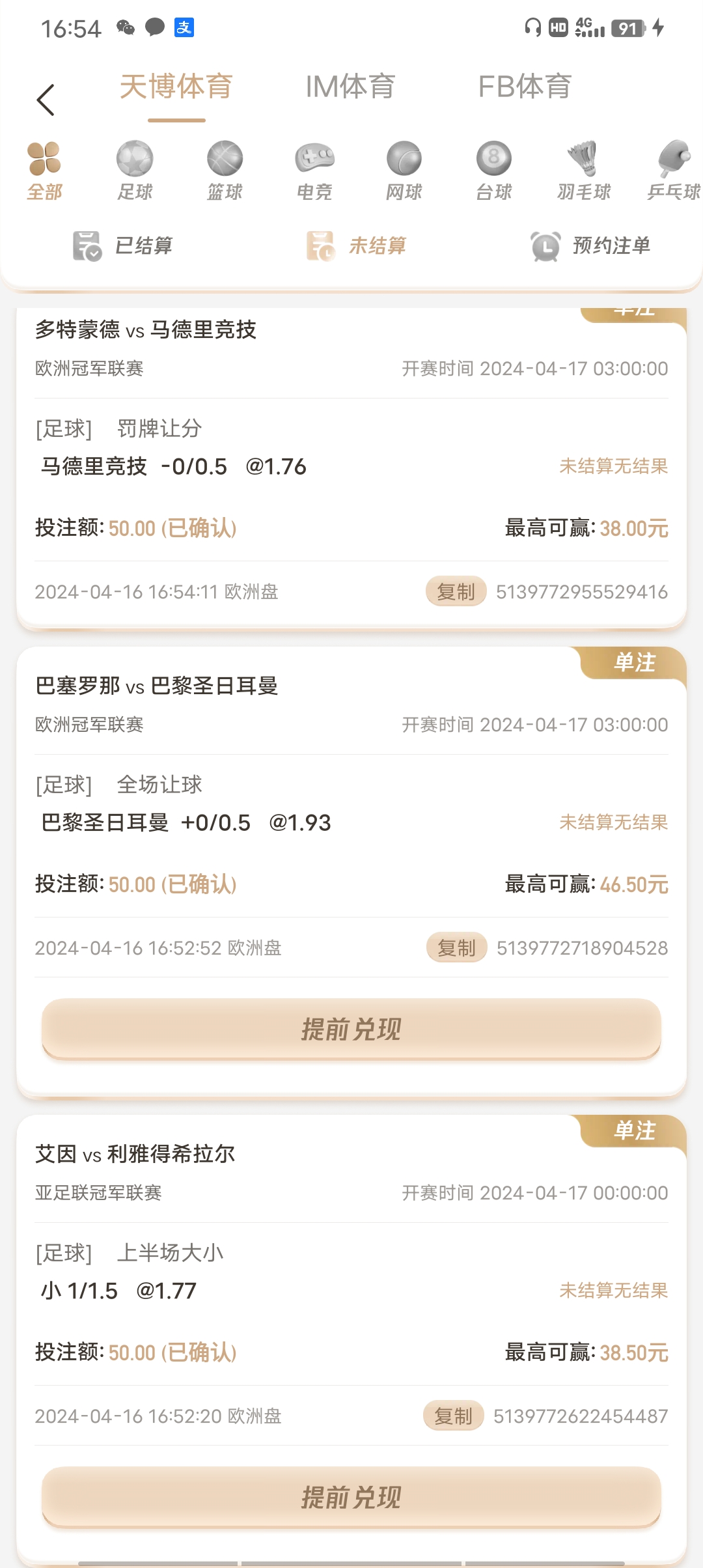Filter bets by 台球
The height and width of the screenshot is (1568, 703).
[494, 171]
